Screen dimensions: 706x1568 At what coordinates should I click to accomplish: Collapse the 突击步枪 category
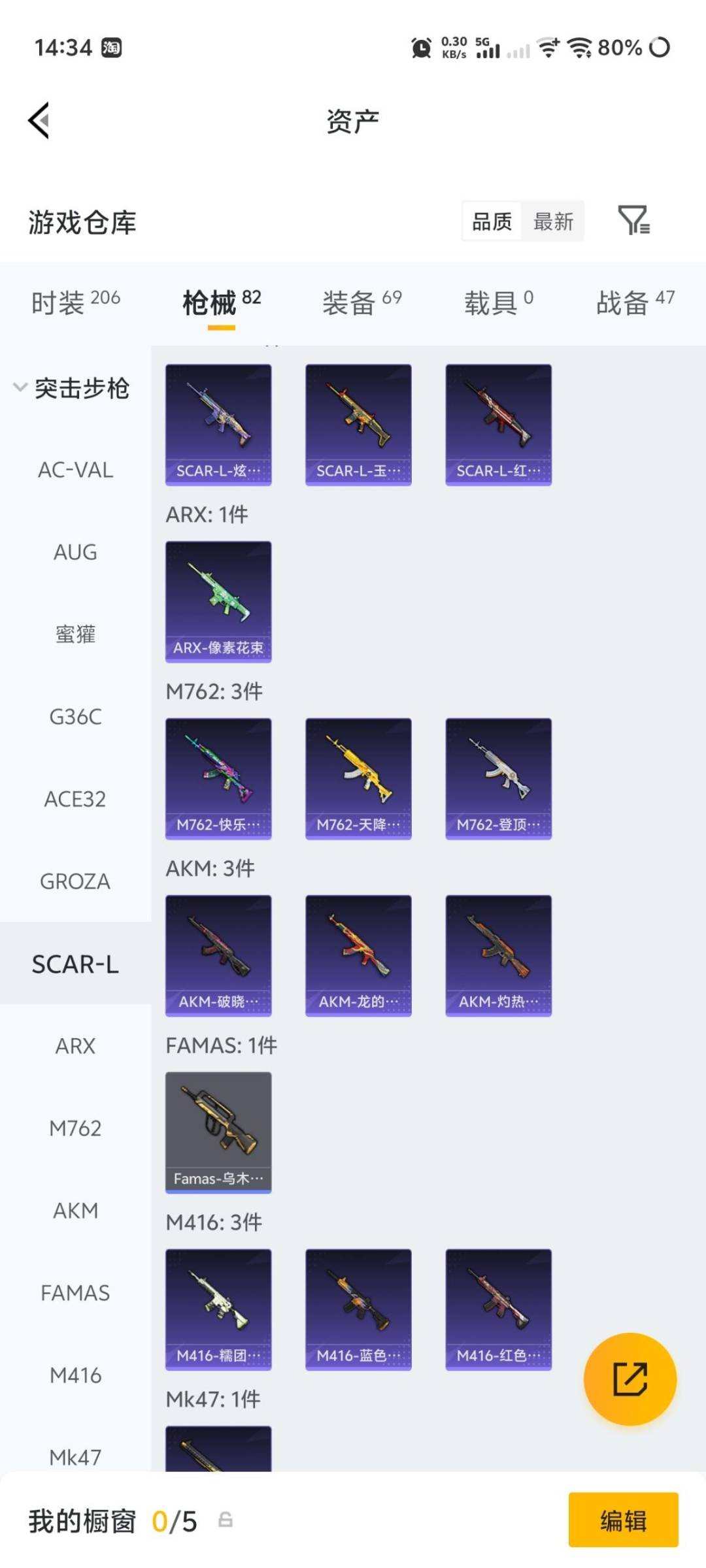(x=72, y=388)
